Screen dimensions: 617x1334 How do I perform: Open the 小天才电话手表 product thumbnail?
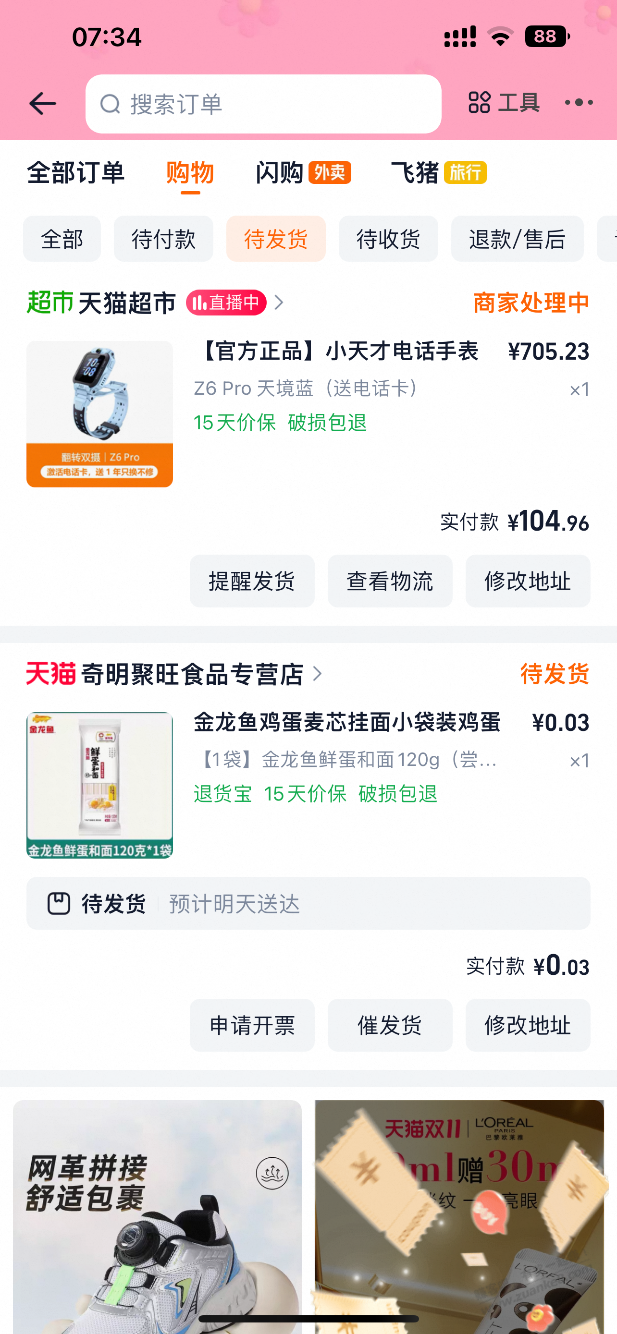(100, 414)
